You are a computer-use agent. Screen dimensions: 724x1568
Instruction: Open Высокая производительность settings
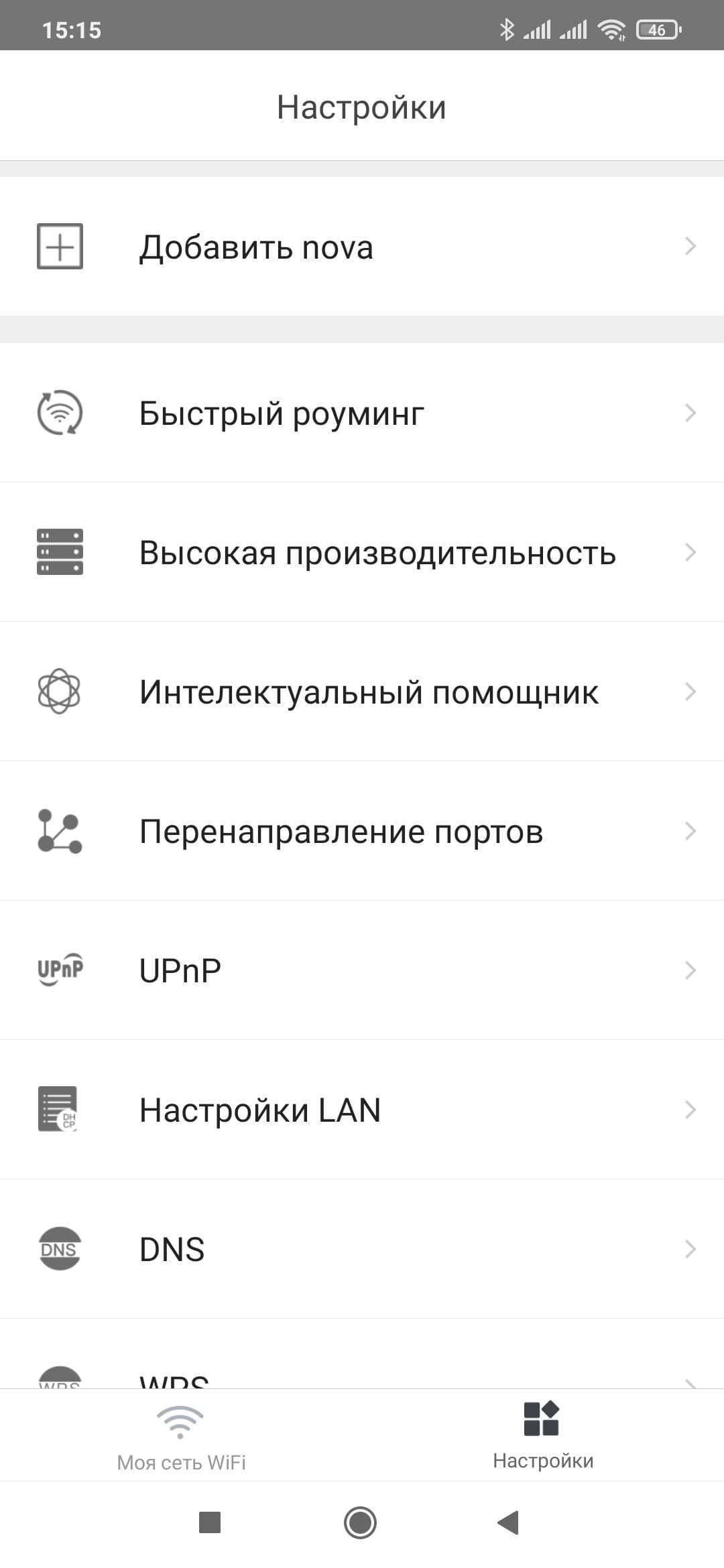362,552
